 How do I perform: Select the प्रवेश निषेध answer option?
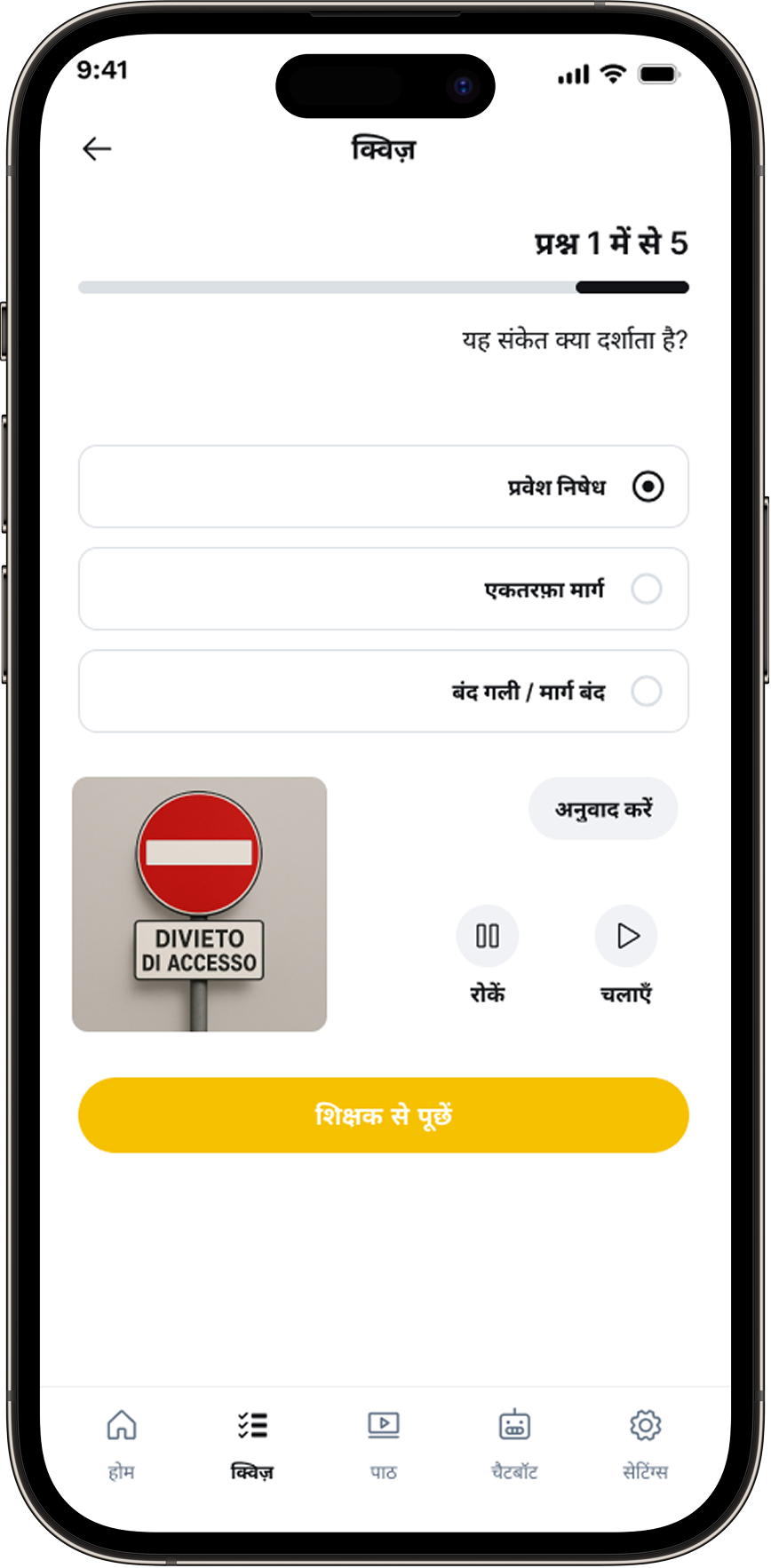(x=384, y=487)
